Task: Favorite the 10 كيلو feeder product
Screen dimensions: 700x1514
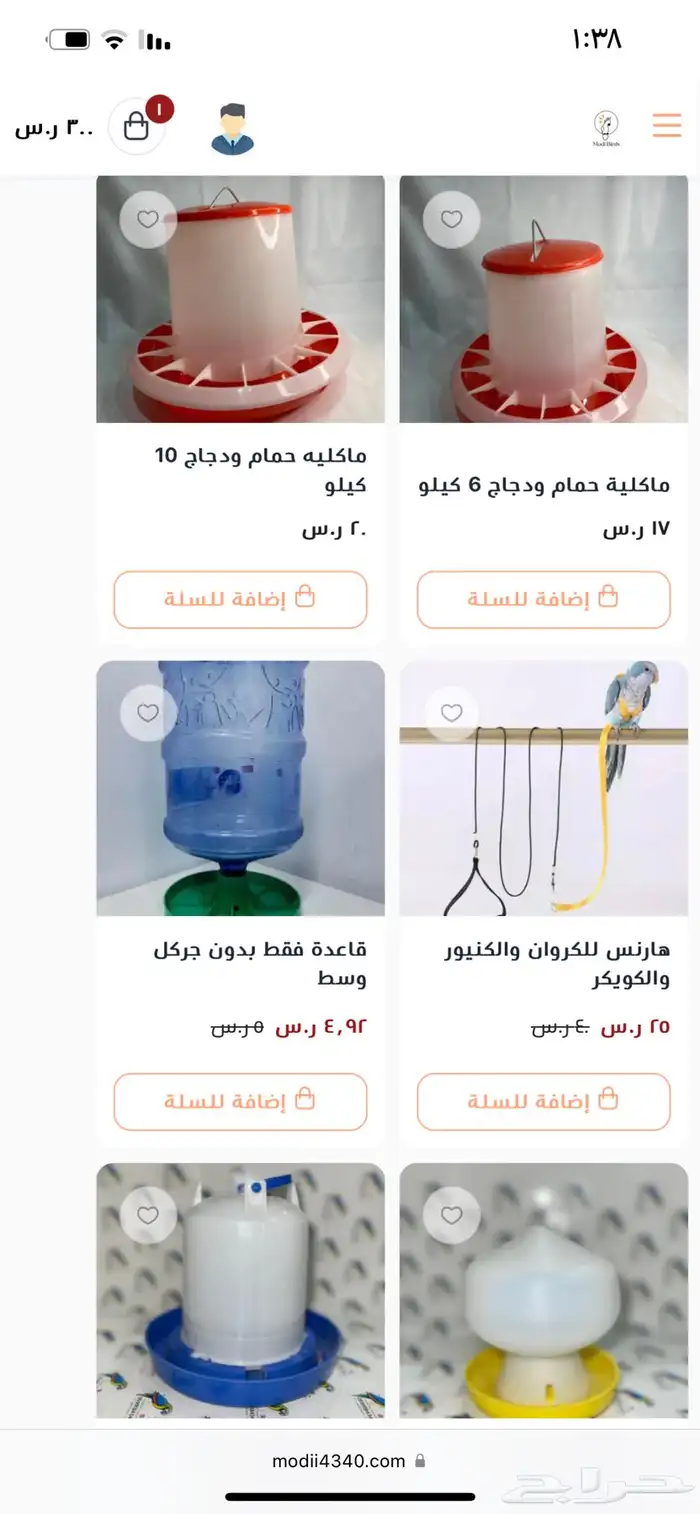Action: [148, 219]
